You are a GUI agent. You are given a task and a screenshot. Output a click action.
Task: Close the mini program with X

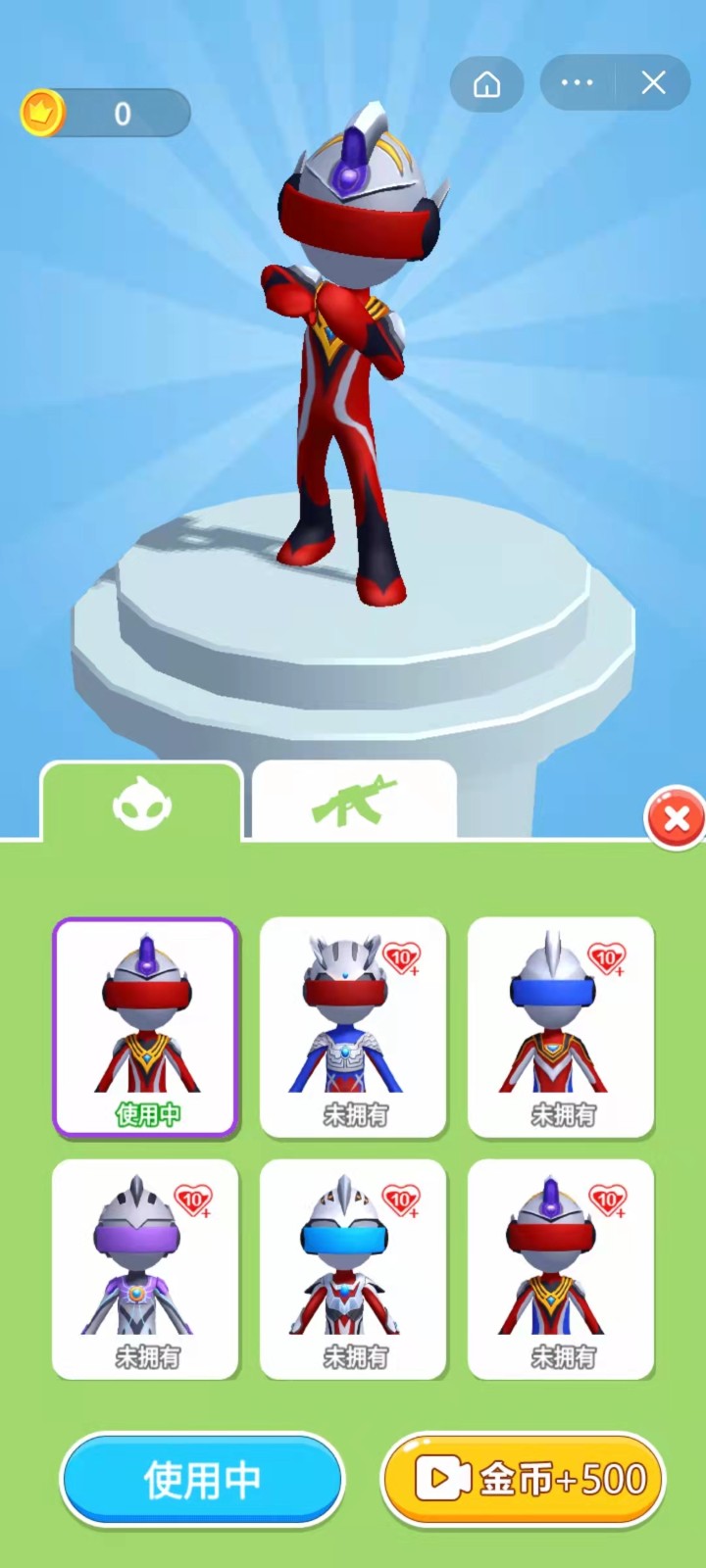(654, 83)
